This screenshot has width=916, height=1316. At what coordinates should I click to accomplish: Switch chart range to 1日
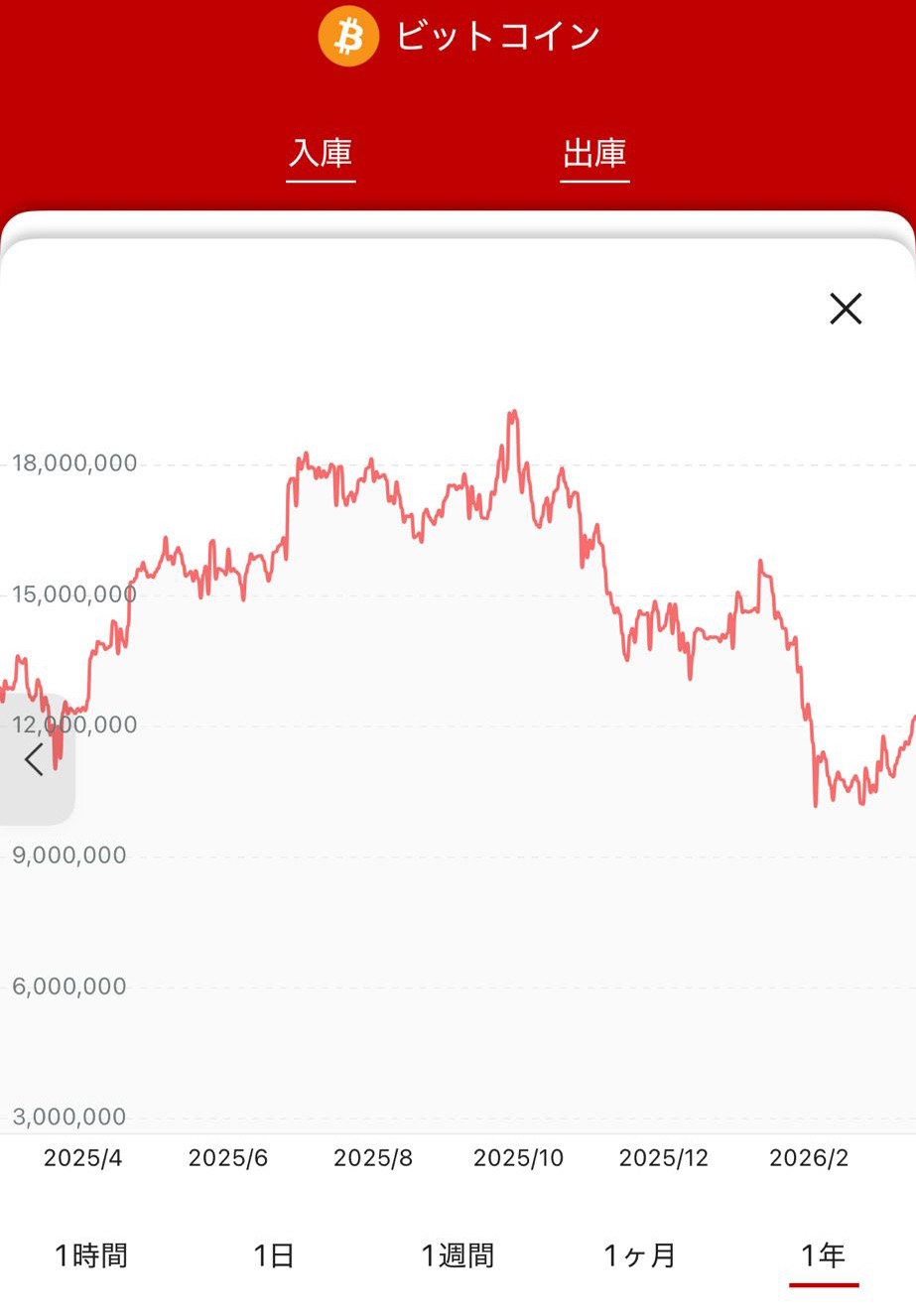click(x=274, y=1255)
